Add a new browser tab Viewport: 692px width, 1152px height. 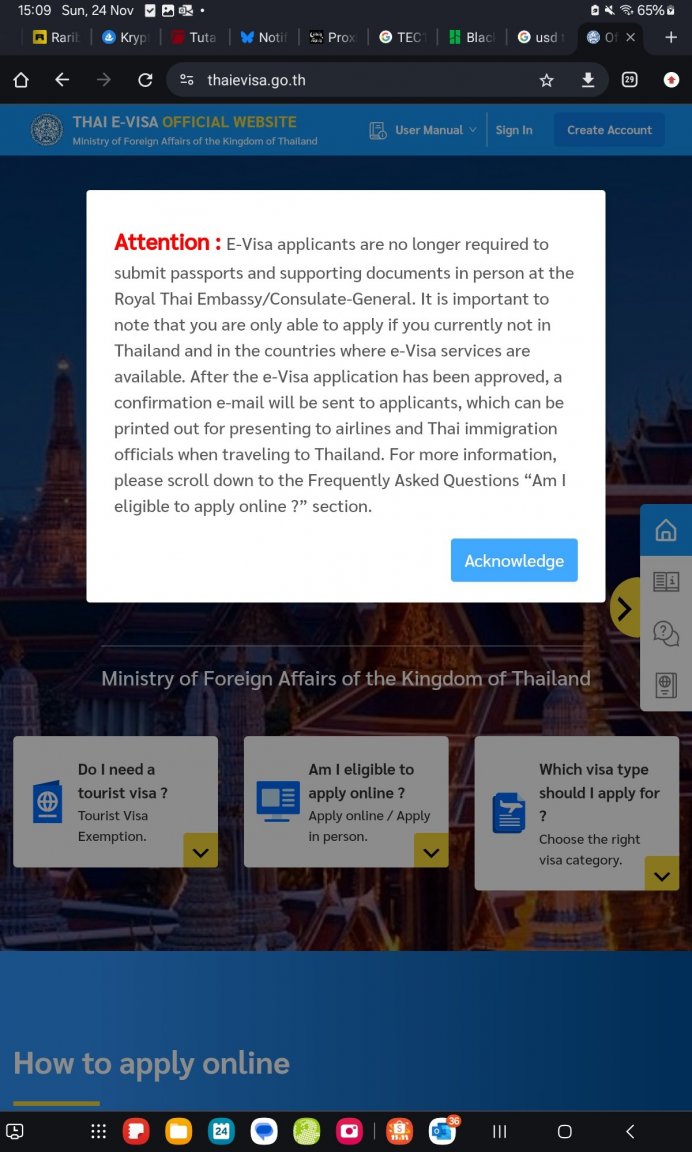(x=671, y=37)
